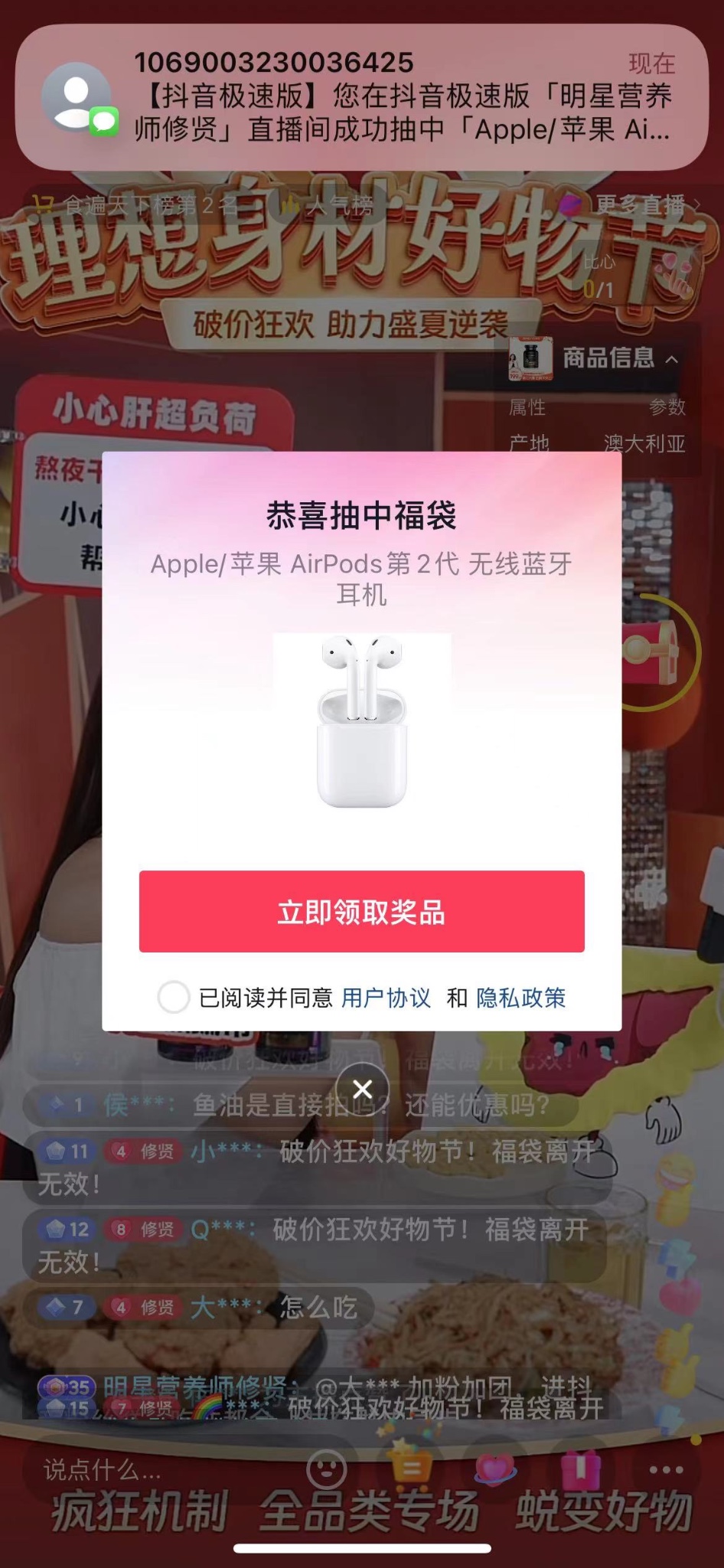The image size is (724, 1568).
Task: Claim the prize with 立即领取奖品
Action: (361, 911)
